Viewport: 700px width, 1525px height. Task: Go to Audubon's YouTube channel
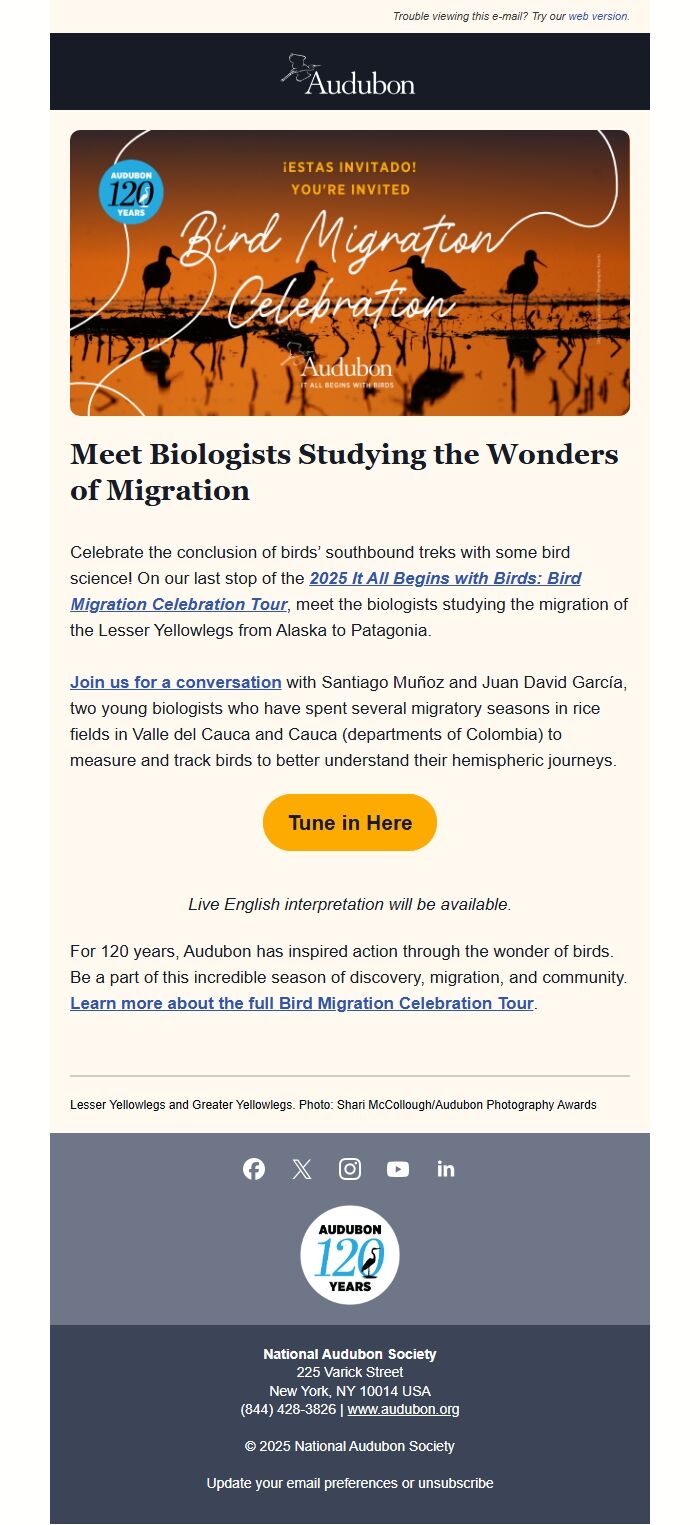pyautogui.click(x=398, y=1169)
